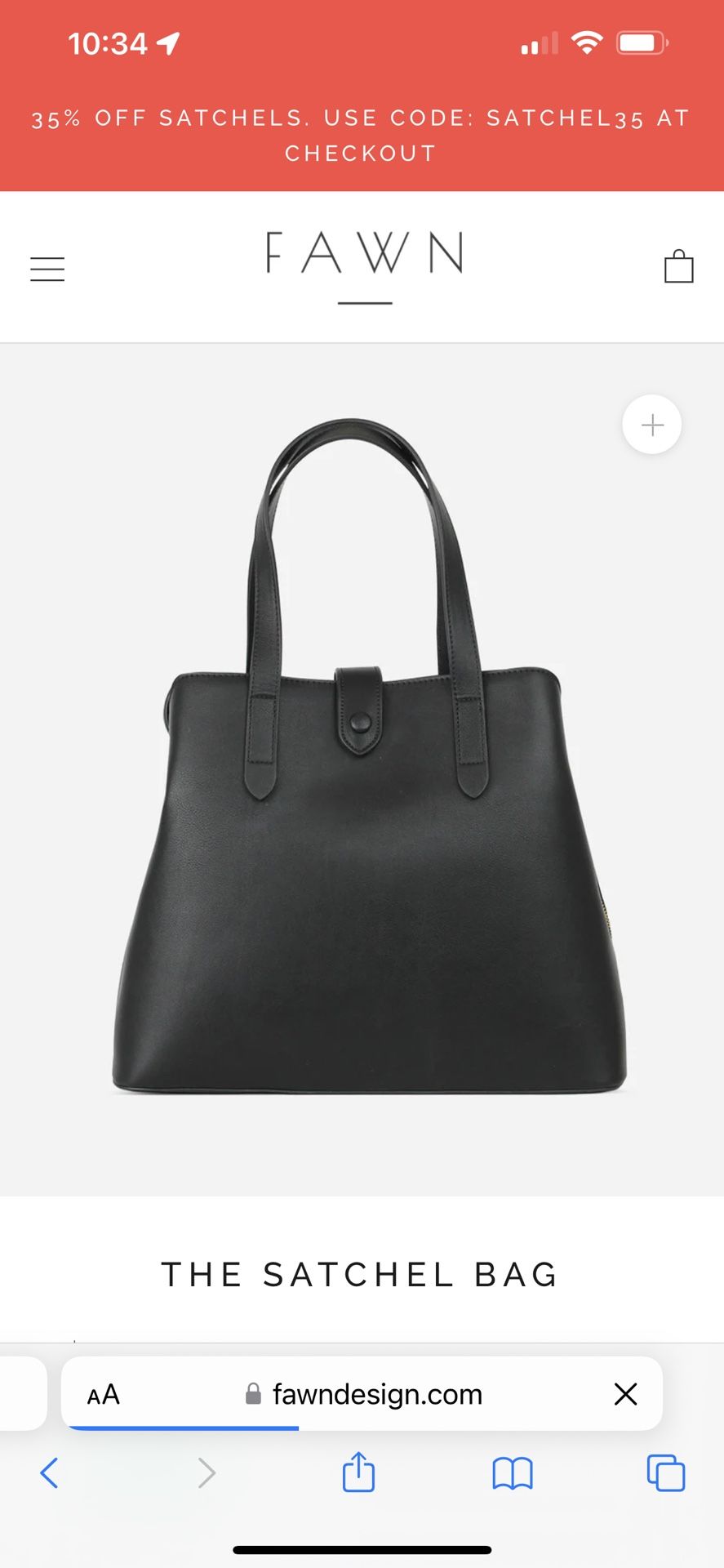The image size is (724, 1568).
Task: Tap the FAWN logo to go home
Action: [x=365, y=266]
